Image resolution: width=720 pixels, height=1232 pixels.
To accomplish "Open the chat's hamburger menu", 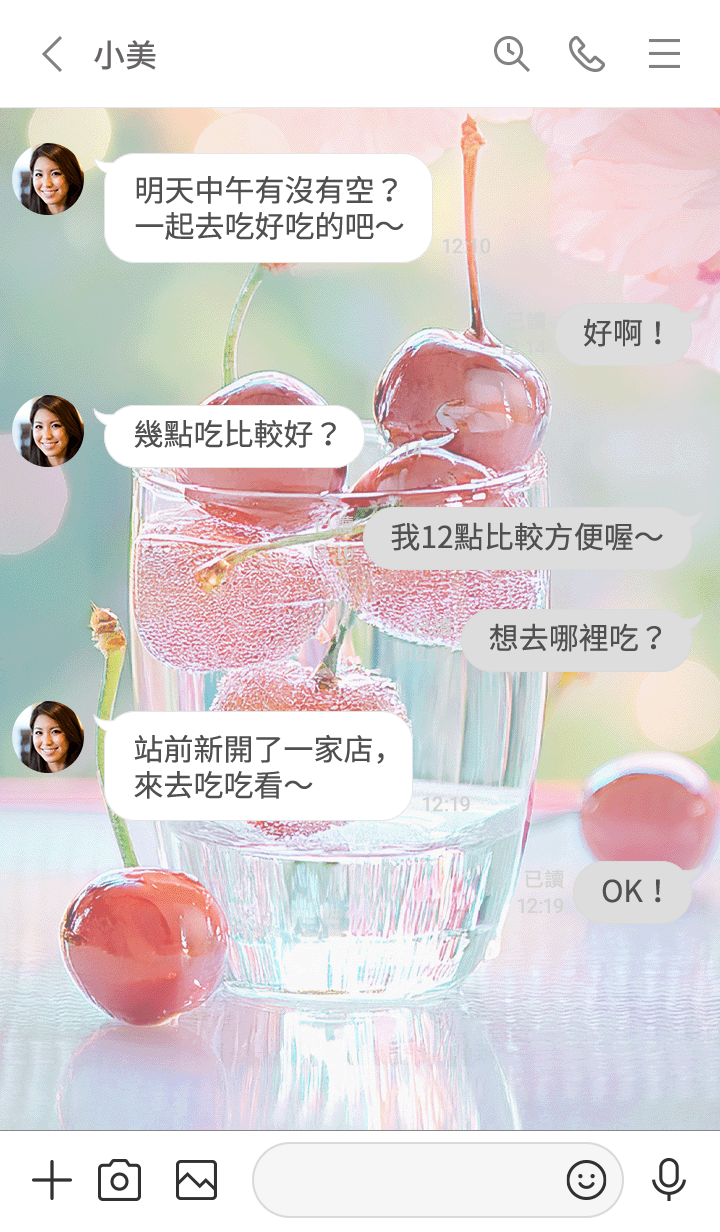I will pos(664,54).
